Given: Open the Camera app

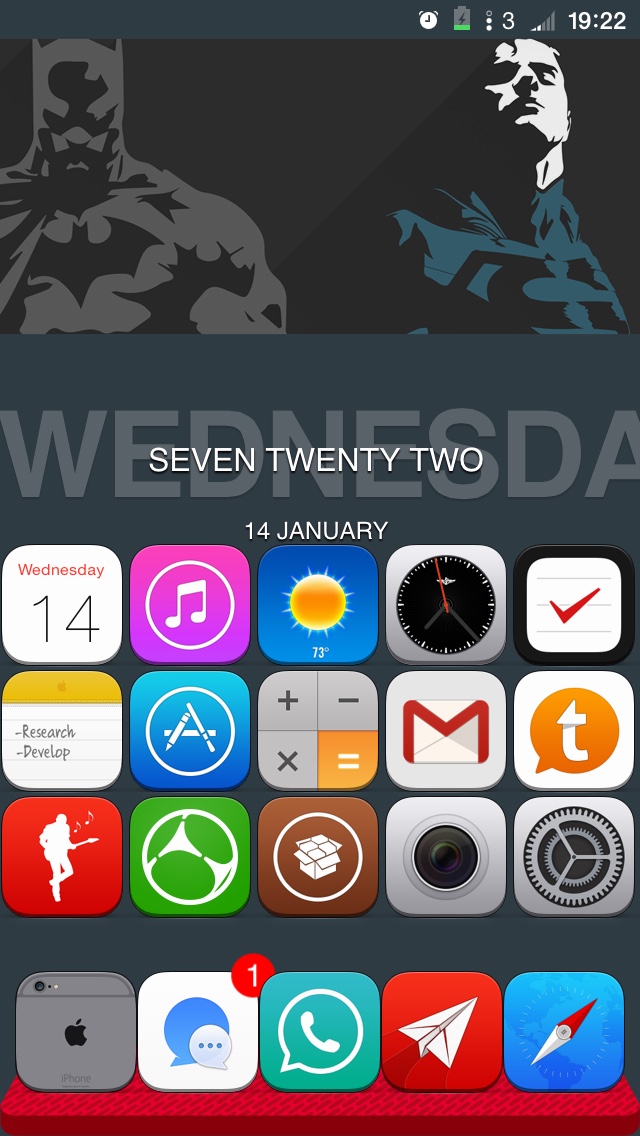Looking at the screenshot, I should pos(446,856).
